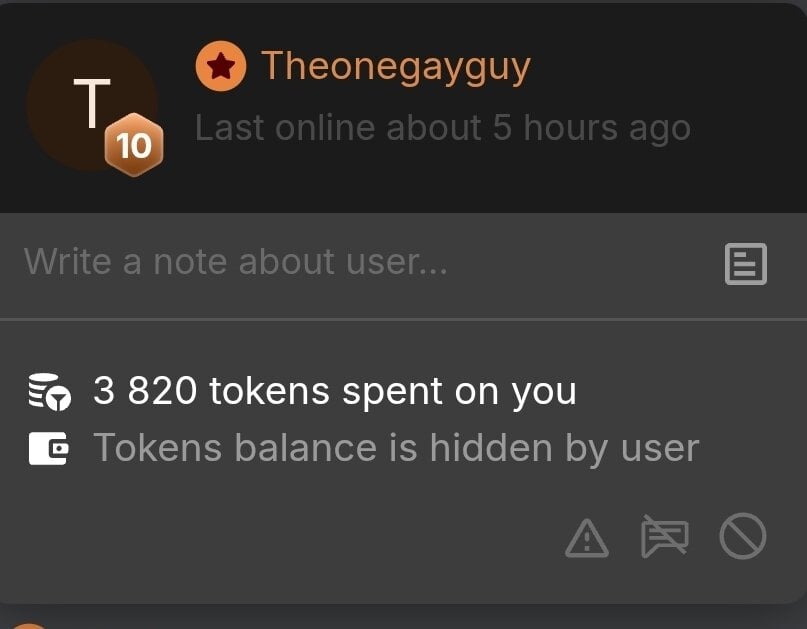Open the T profile avatar
Viewport: 807px width, 629px height.
[92, 104]
